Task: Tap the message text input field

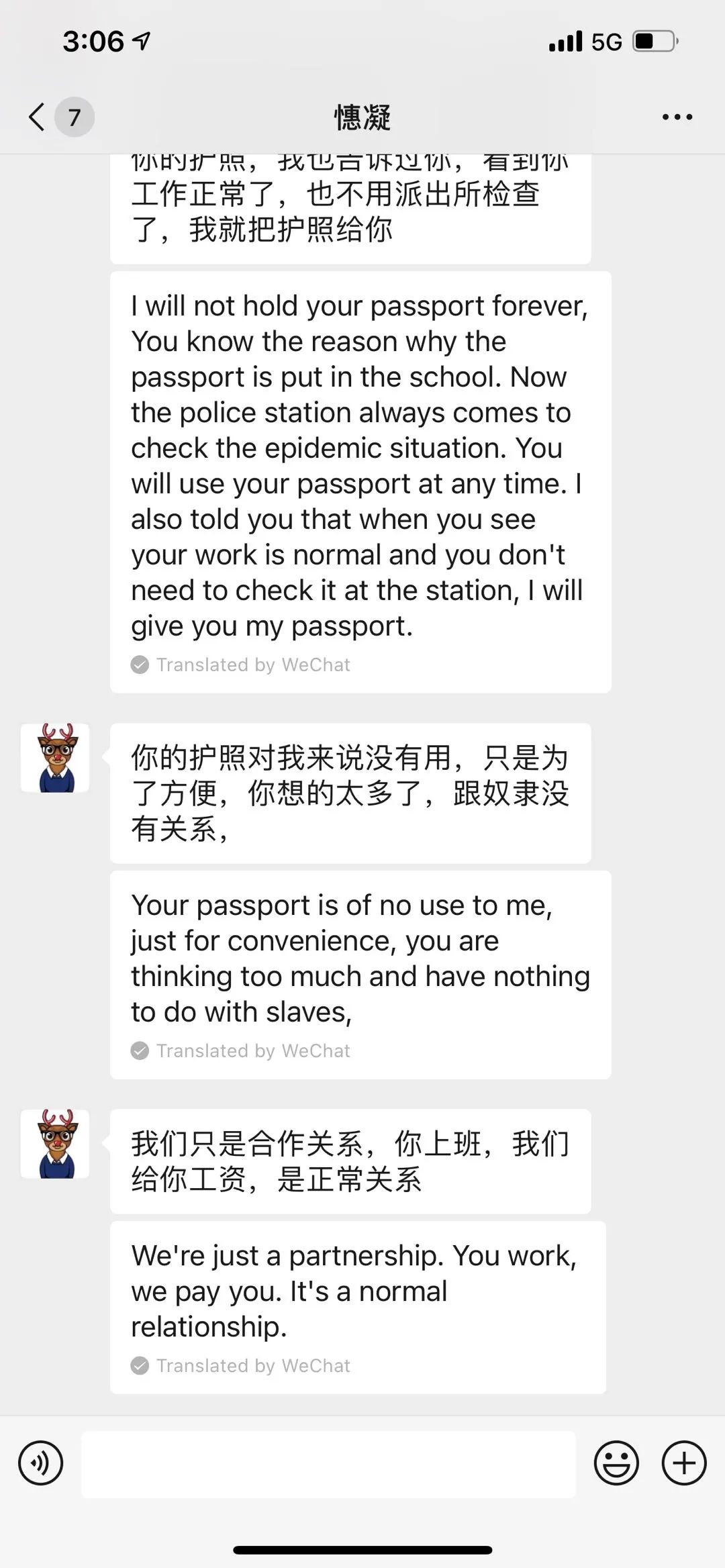Action: [x=329, y=1463]
